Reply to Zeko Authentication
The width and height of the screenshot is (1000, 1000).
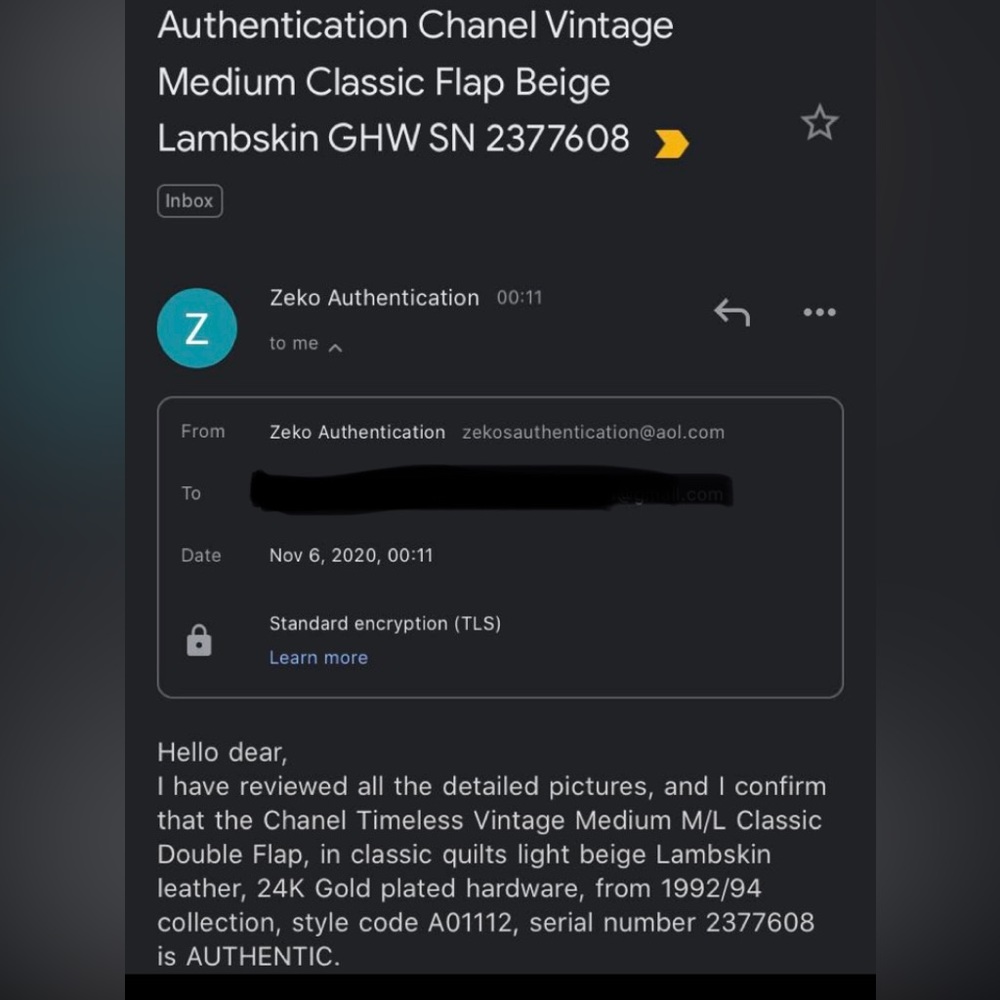(732, 312)
